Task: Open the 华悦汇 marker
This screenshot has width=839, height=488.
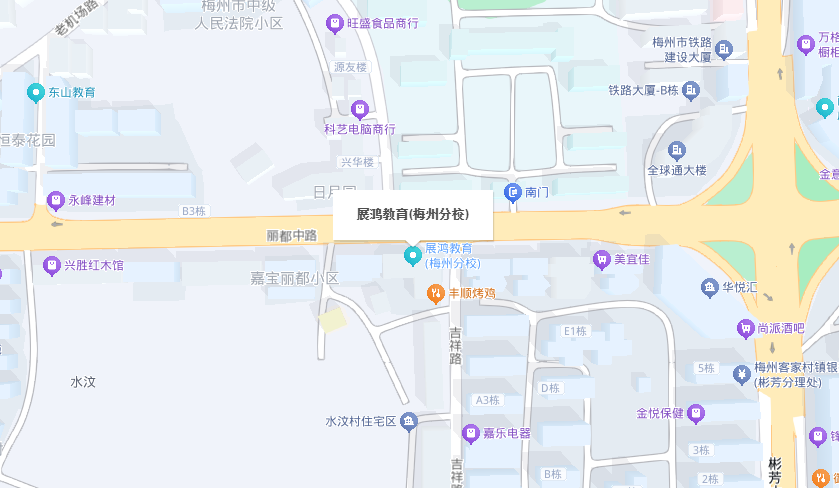Action: click(709, 289)
